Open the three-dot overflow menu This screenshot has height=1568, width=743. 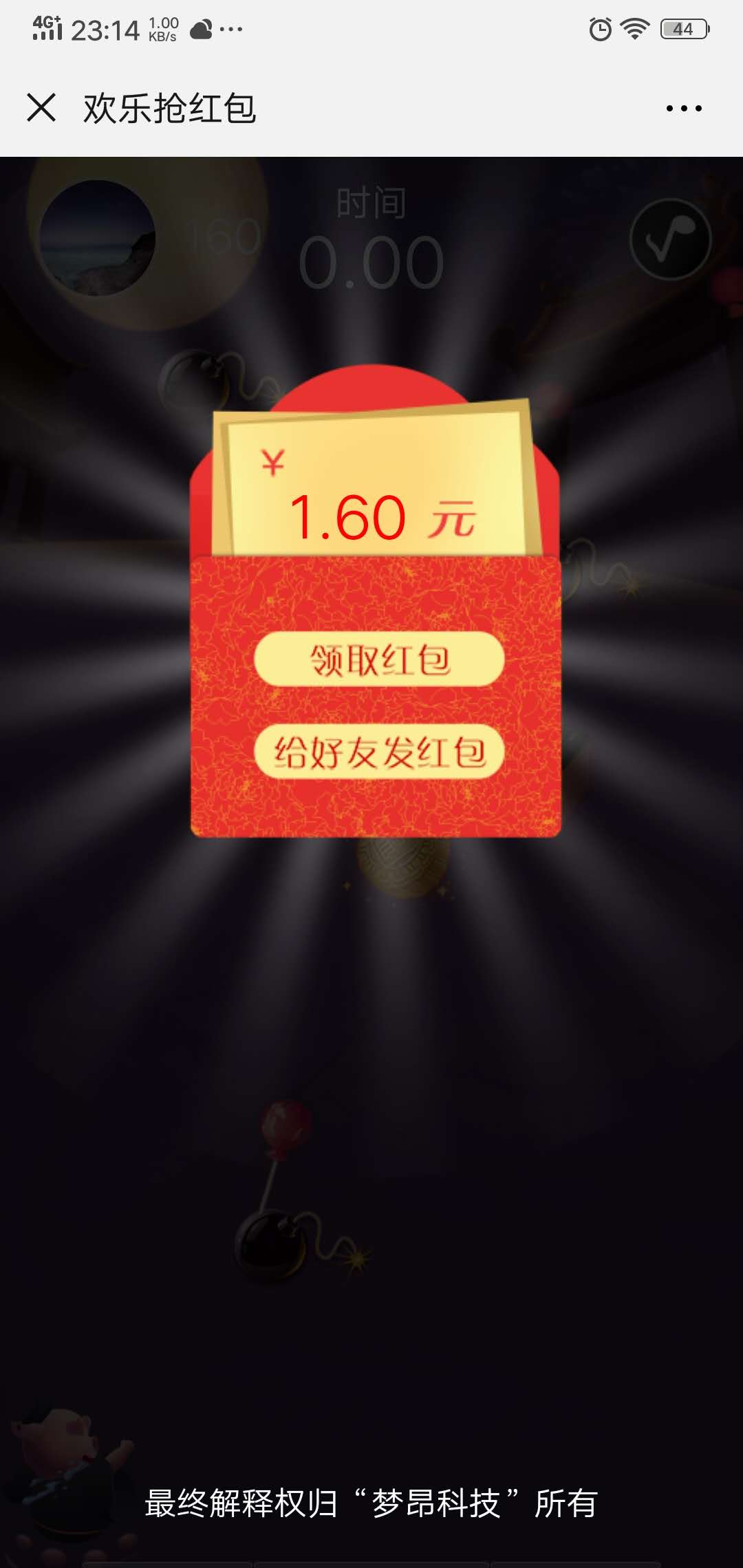pos(684,108)
